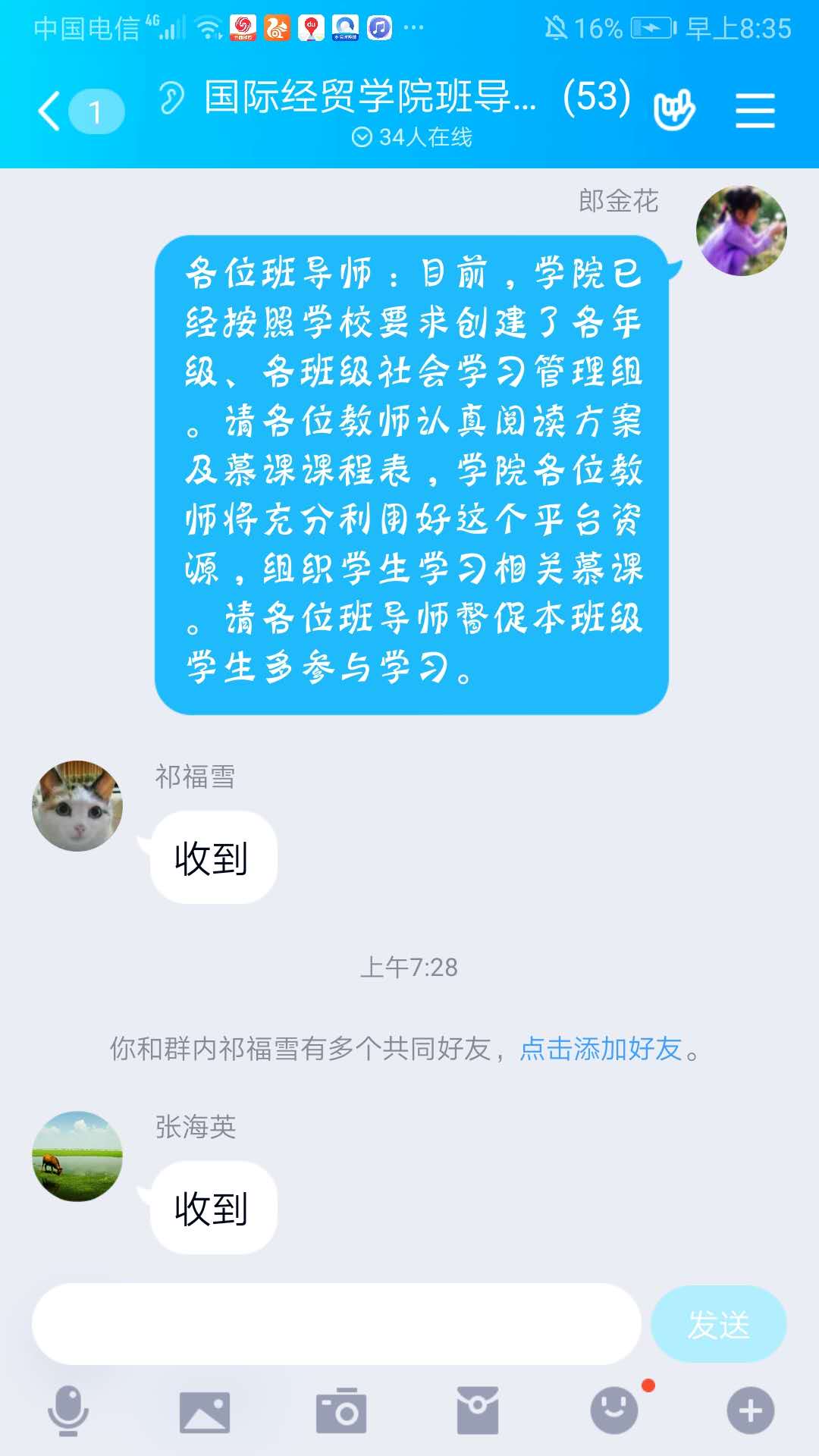Open the camera to take photo
The width and height of the screenshot is (819, 1456).
coord(341,1411)
